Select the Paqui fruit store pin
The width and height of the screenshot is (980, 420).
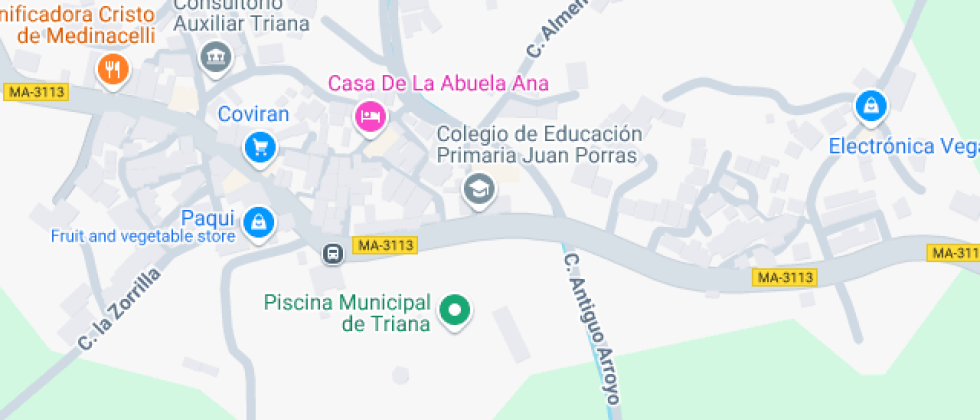coord(259,222)
